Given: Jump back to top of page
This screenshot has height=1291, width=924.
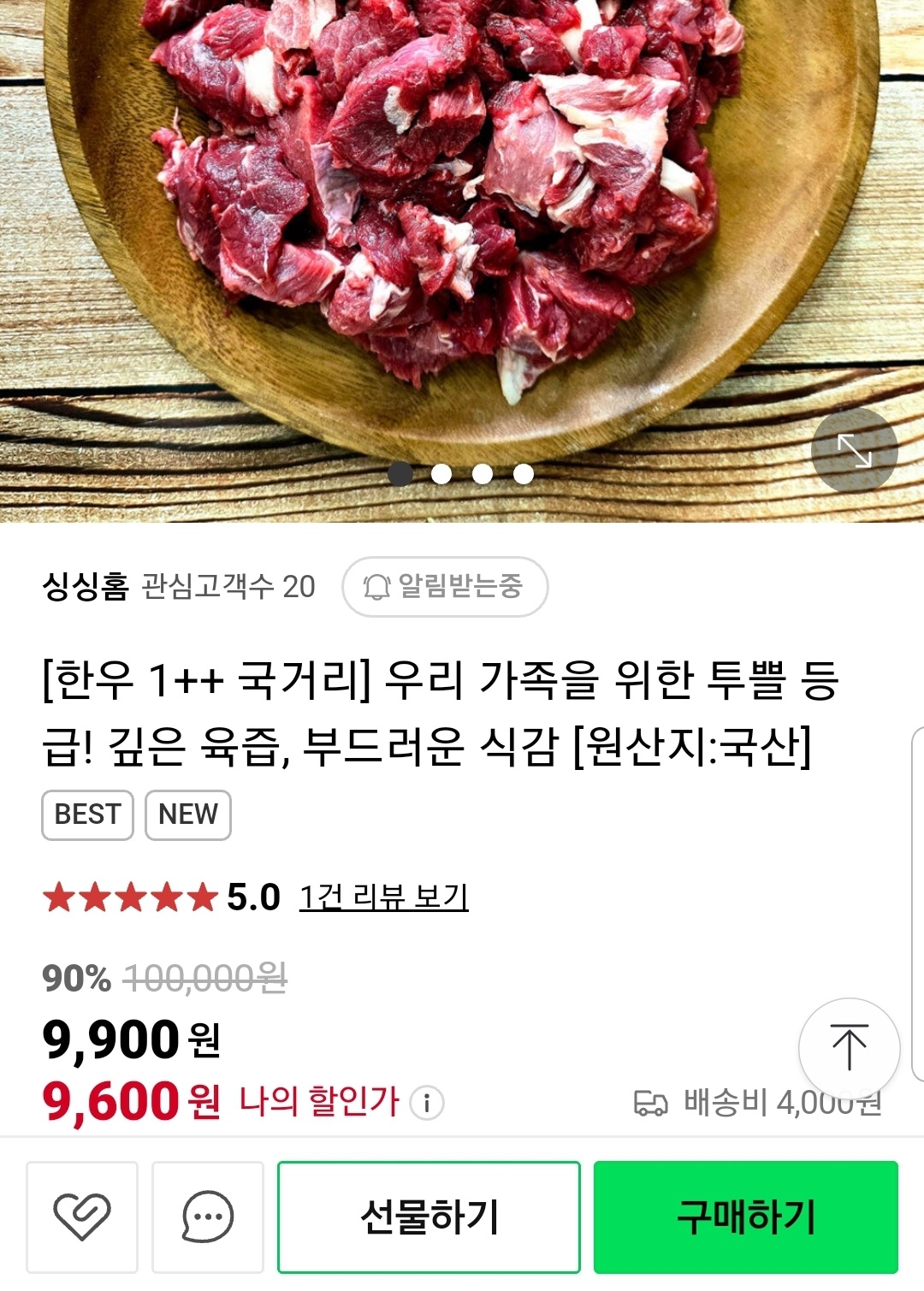Looking at the screenshot, I should coord(849,1048).
